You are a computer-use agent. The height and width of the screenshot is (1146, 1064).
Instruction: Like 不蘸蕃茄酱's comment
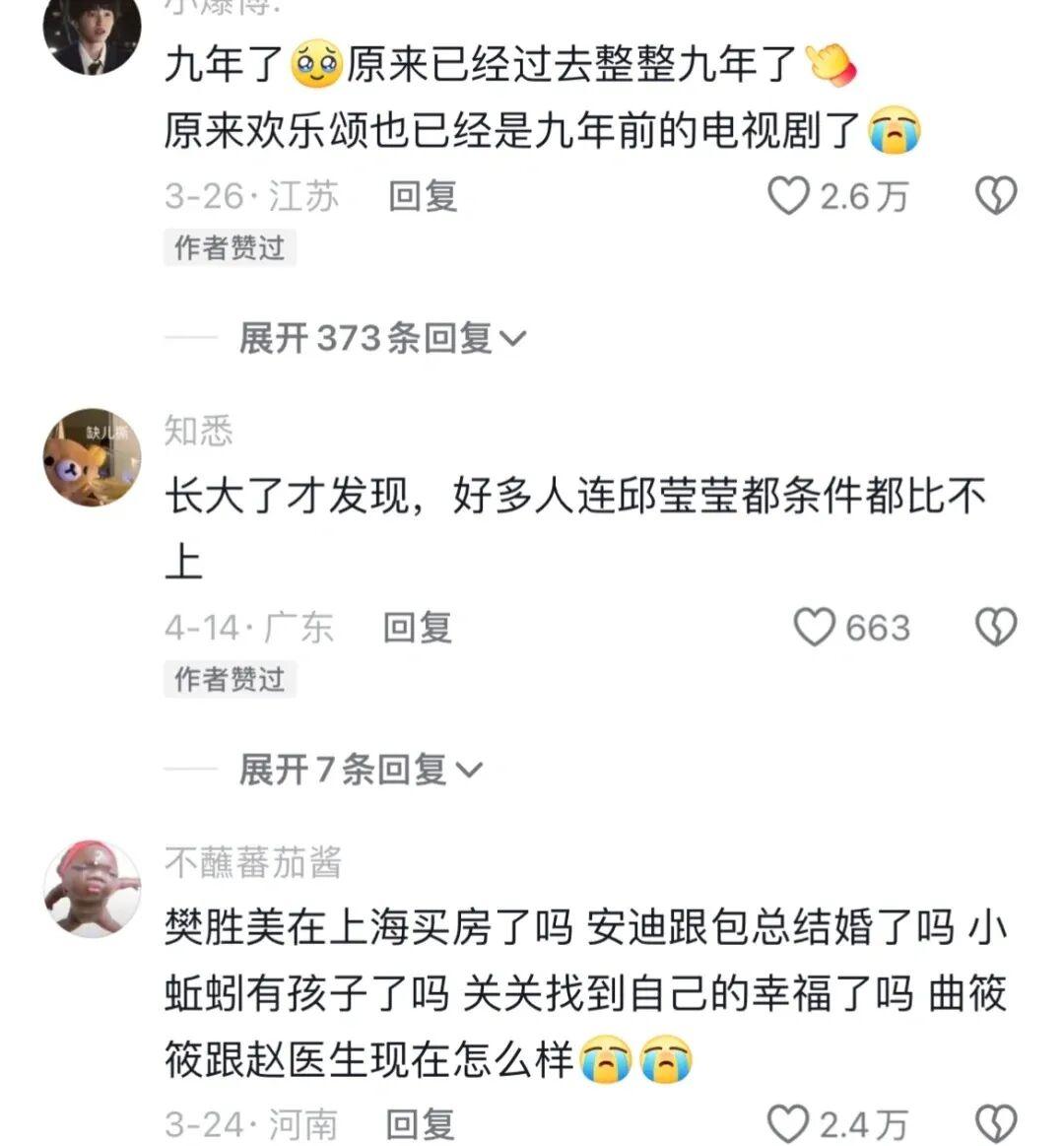[788, 1123]
